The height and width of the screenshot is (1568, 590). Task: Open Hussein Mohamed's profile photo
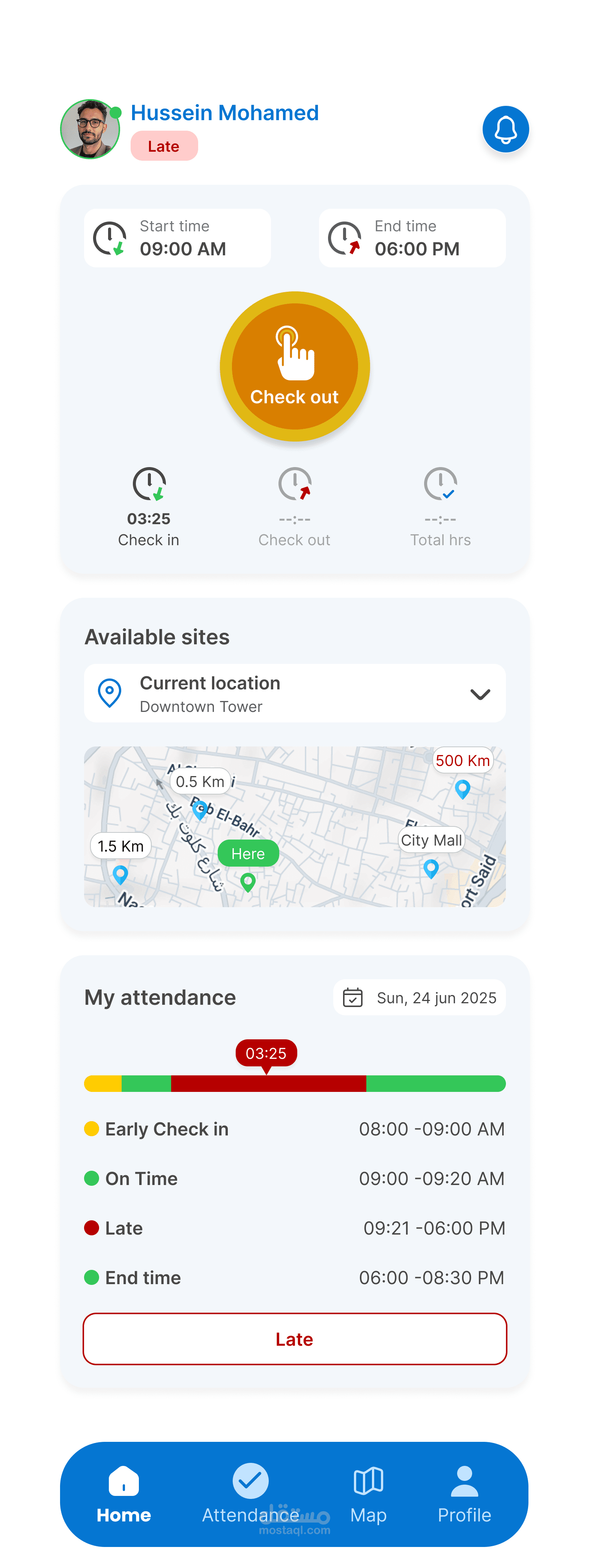[x=90, y=129]
